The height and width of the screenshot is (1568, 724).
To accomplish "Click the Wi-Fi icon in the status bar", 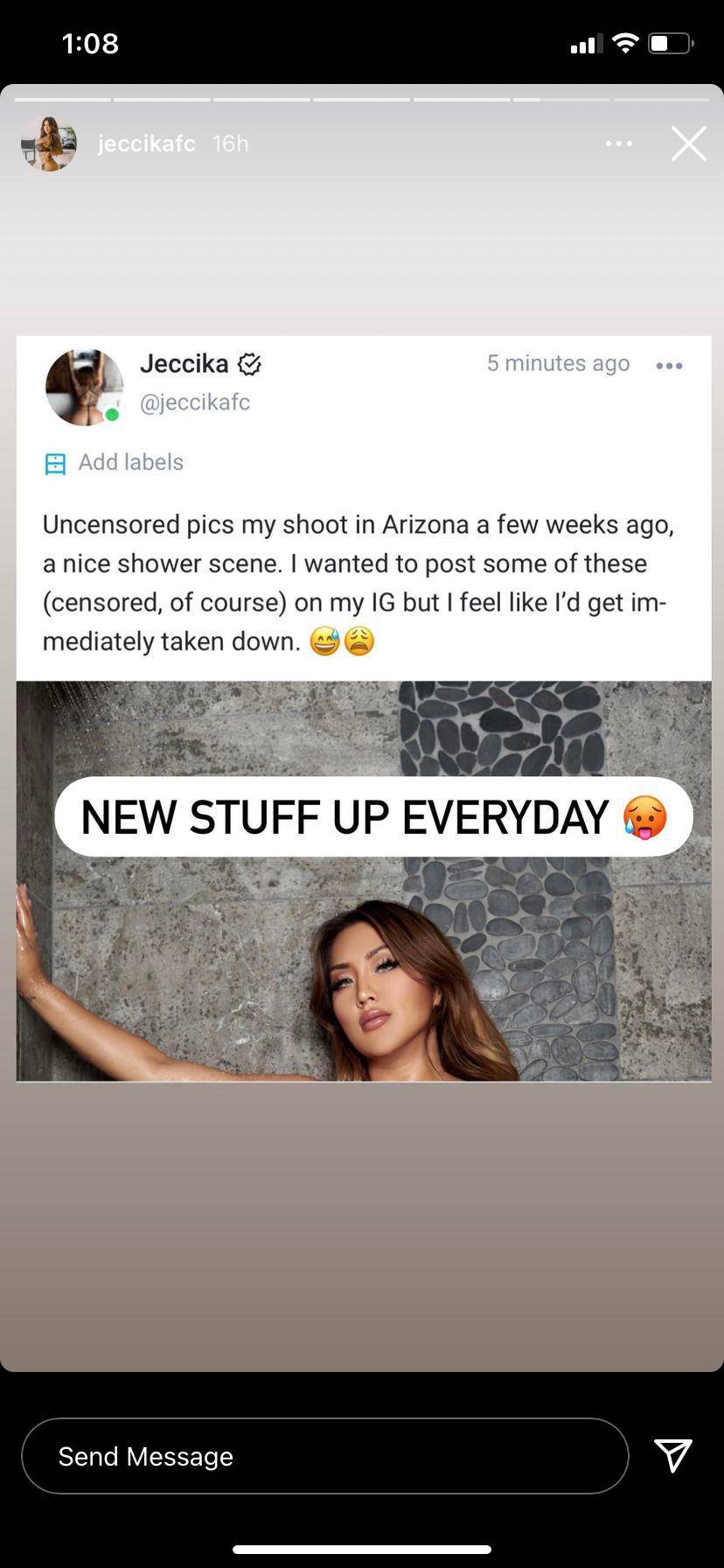I will [624, 43].
